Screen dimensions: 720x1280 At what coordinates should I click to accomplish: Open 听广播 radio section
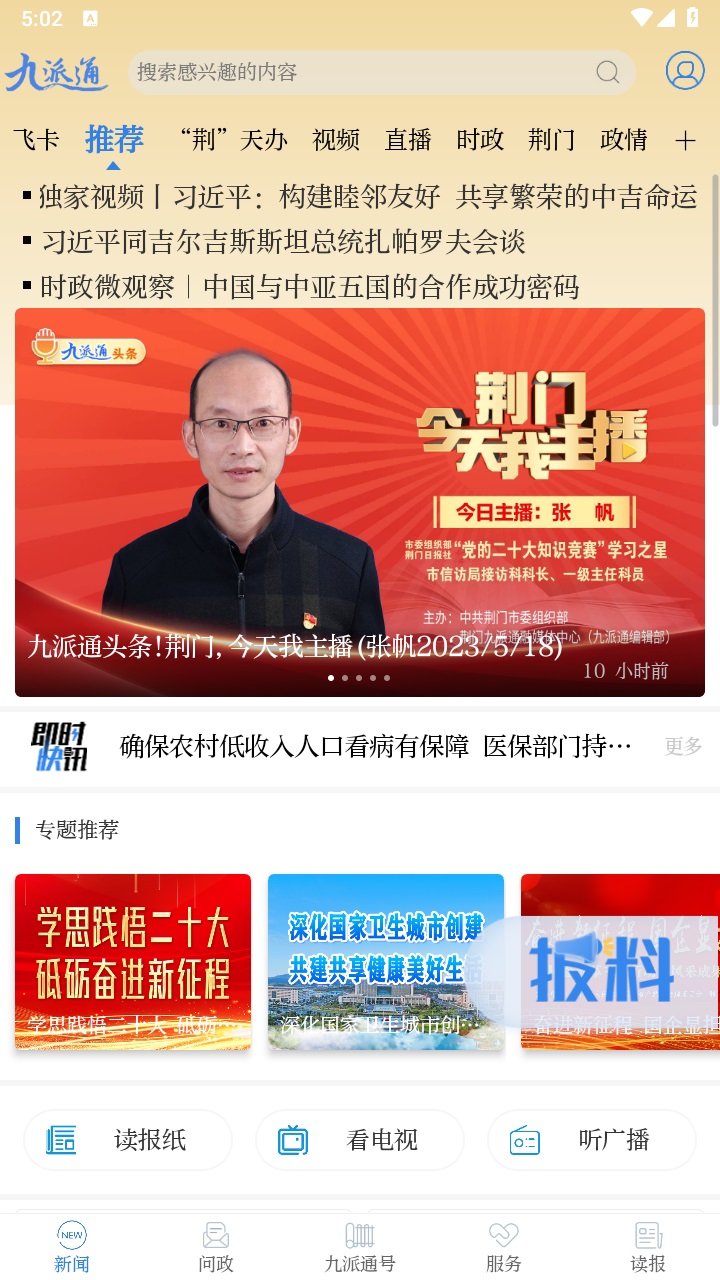pyautogui.click(x=592, y=1140)
